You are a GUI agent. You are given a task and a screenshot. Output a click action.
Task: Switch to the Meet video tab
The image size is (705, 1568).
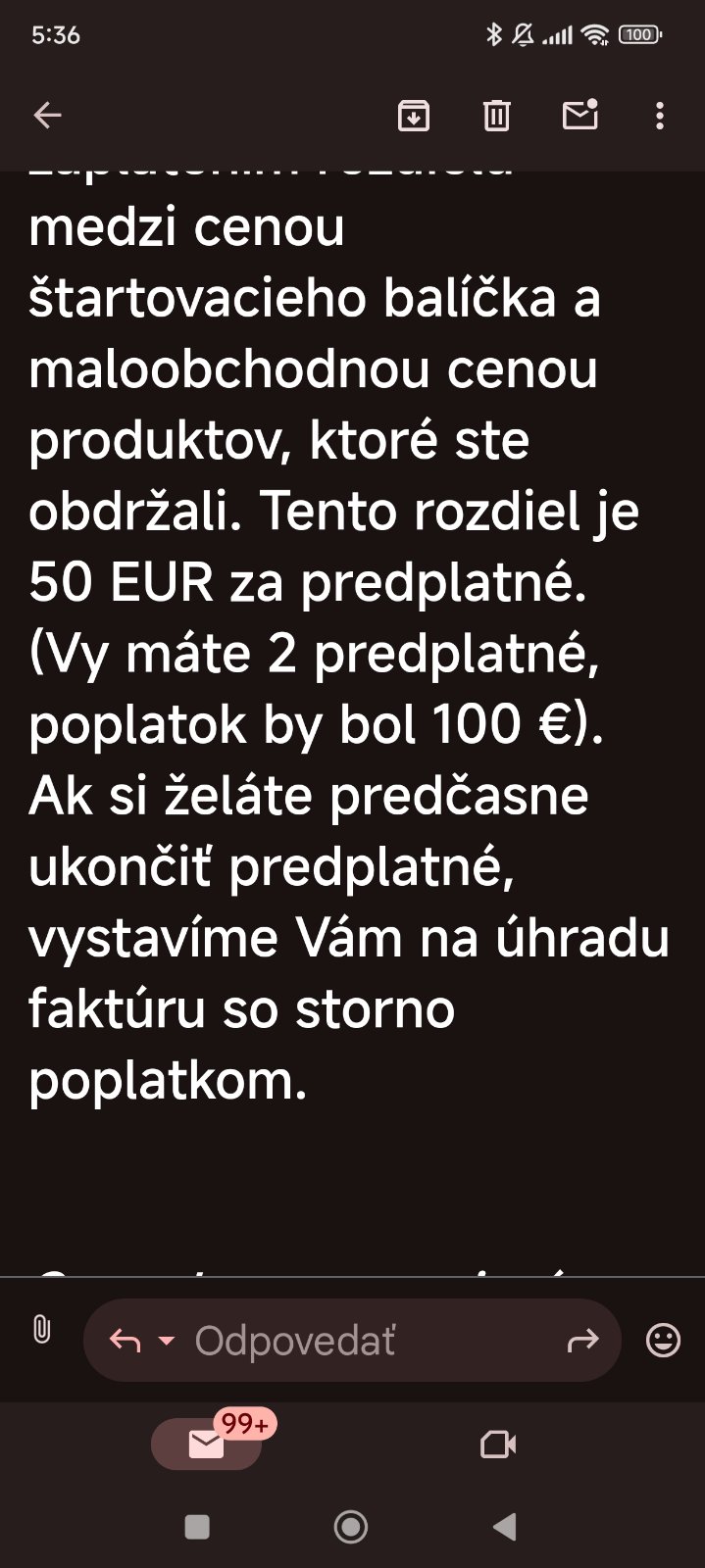pos(498,1444)
